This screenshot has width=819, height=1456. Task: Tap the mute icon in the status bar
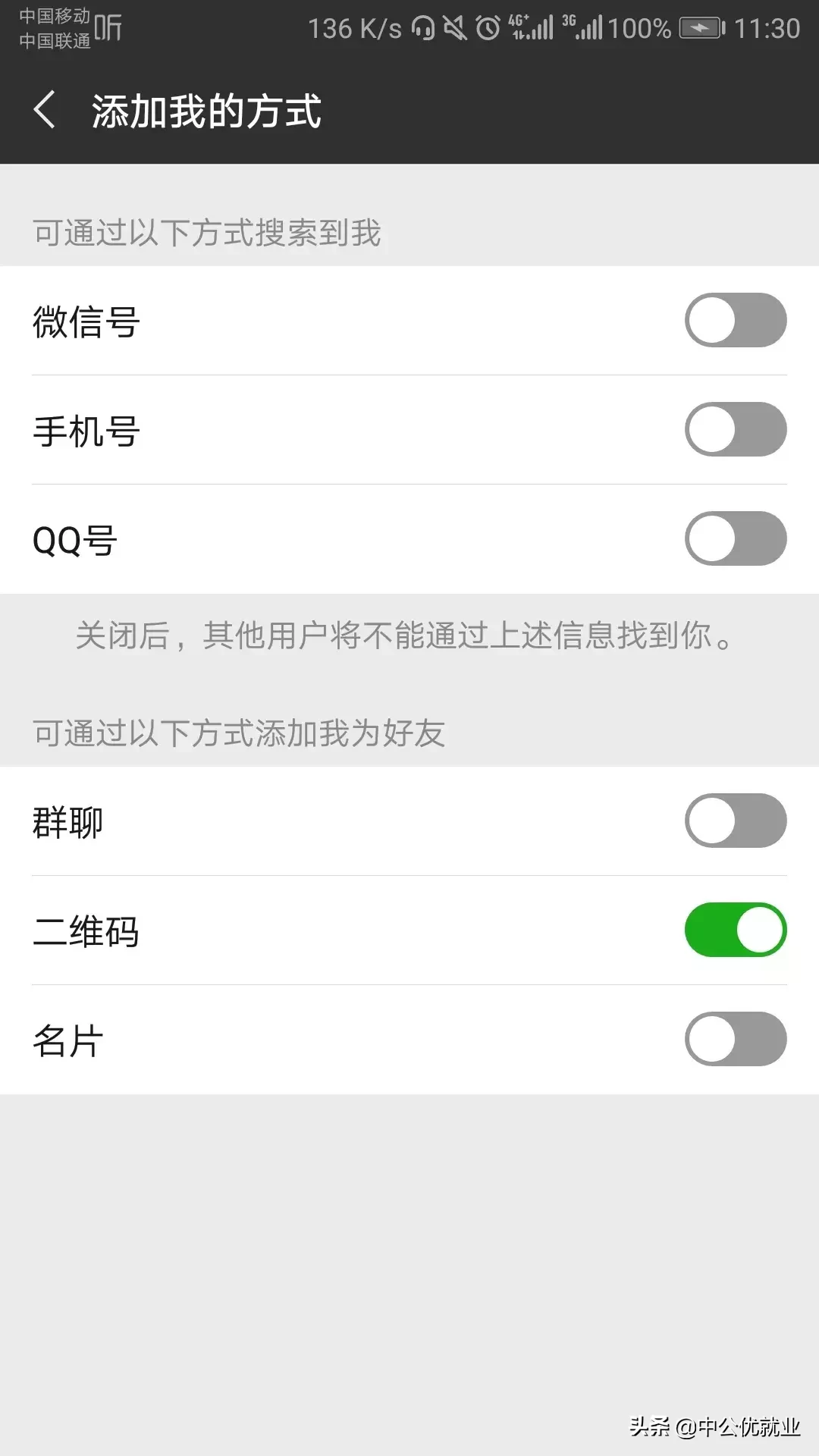click(x=456, y=27)
